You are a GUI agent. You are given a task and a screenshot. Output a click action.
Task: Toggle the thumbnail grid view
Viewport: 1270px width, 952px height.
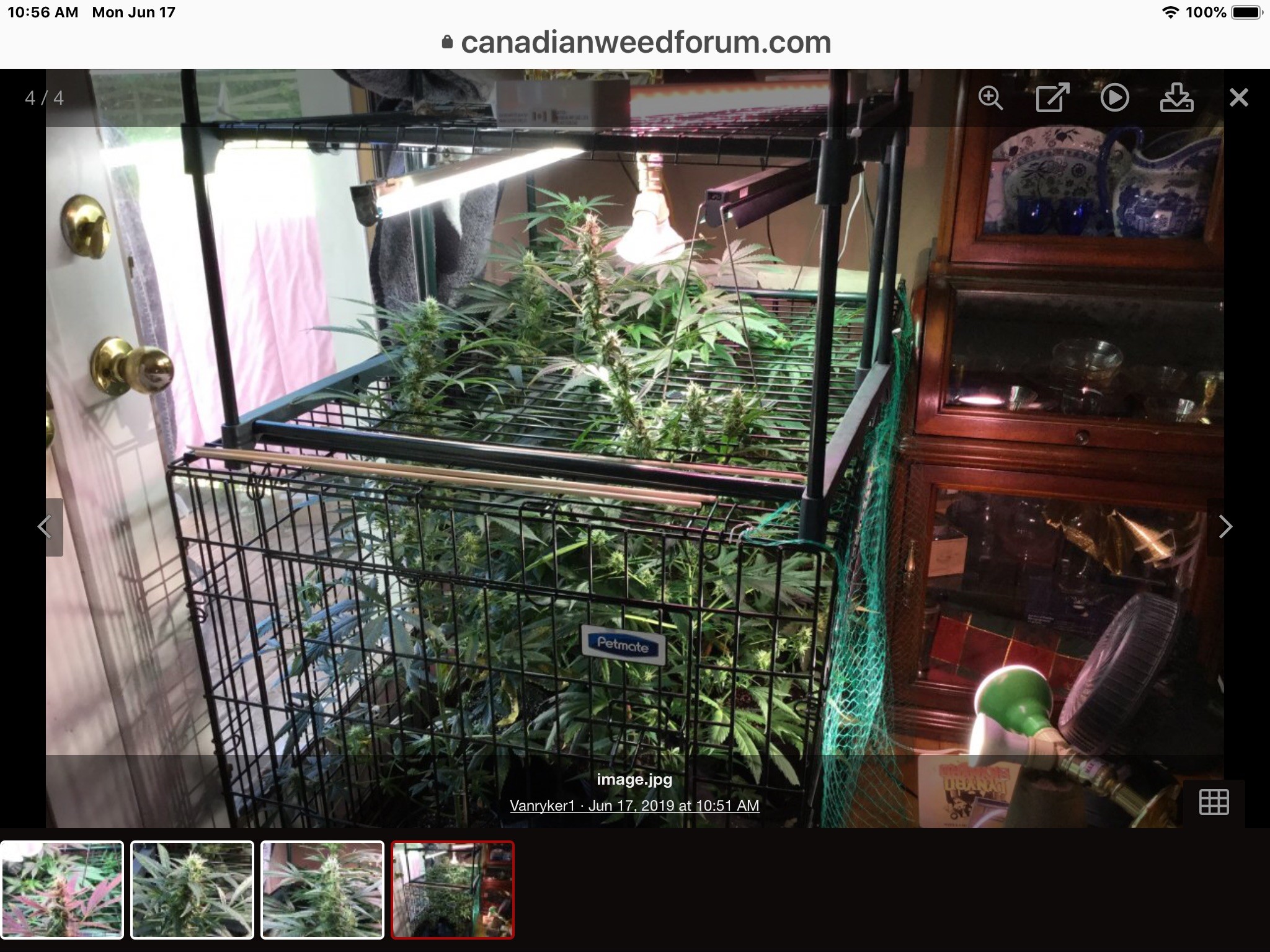coord(1214,802)
